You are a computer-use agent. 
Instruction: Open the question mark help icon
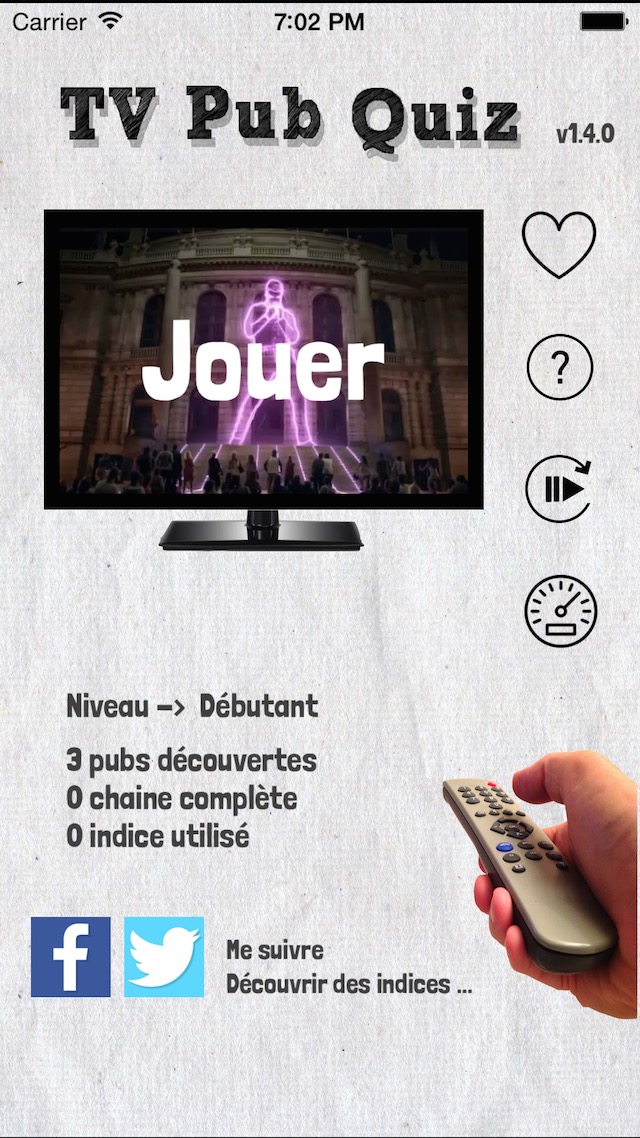pyautogui.click(x=559, y=368)
